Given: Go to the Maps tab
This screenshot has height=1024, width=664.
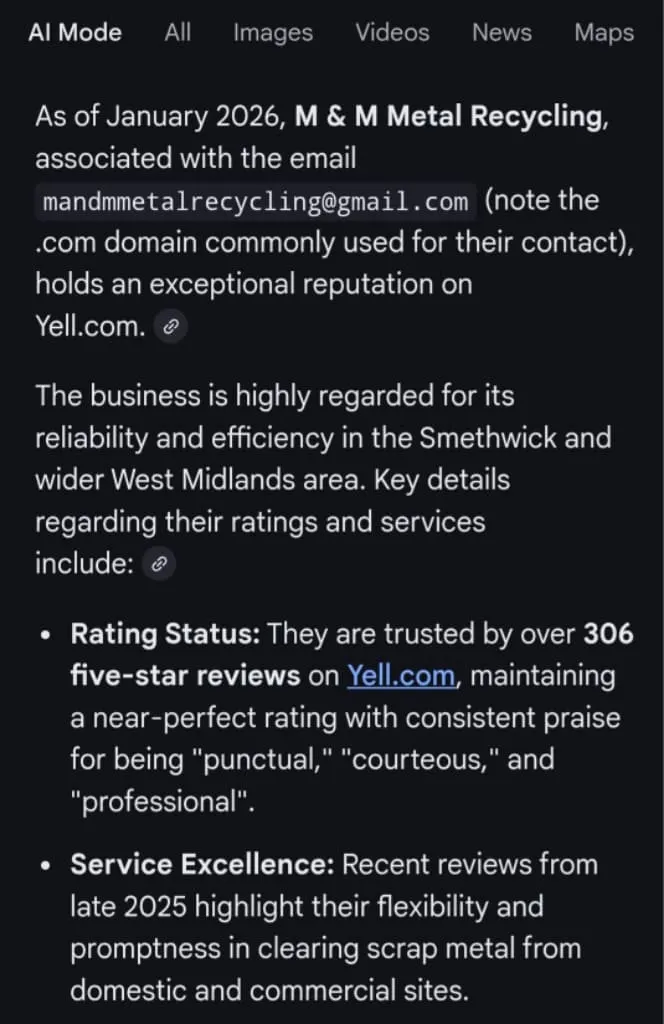Looking at the screenshot, I should pos(603,33).
